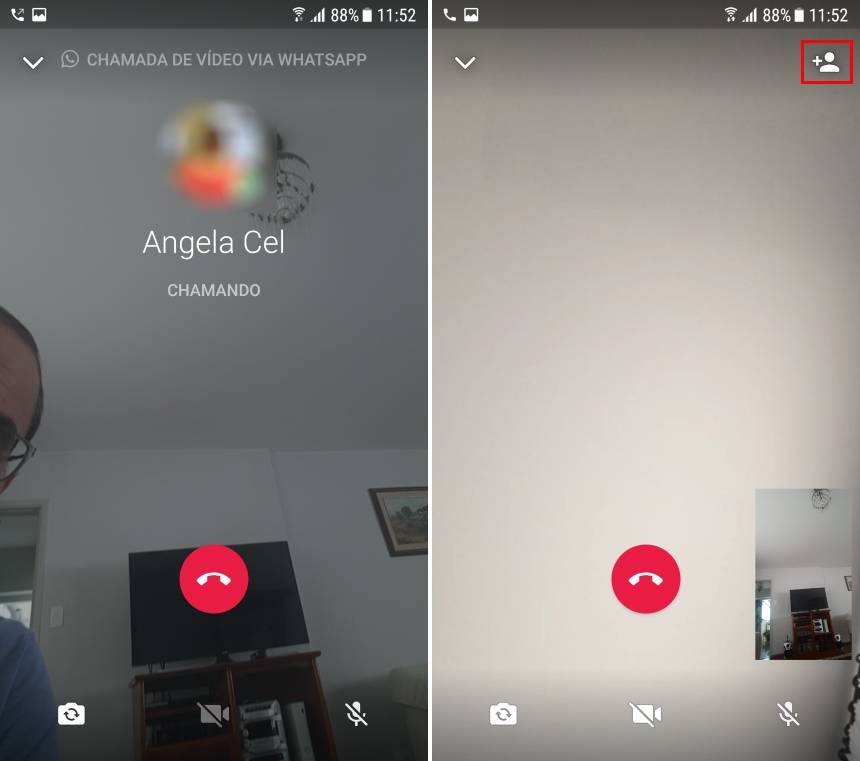The image size is (860, 761).
Task: Mute microphone on the Chamando screen
Action: tap(356, 714)
